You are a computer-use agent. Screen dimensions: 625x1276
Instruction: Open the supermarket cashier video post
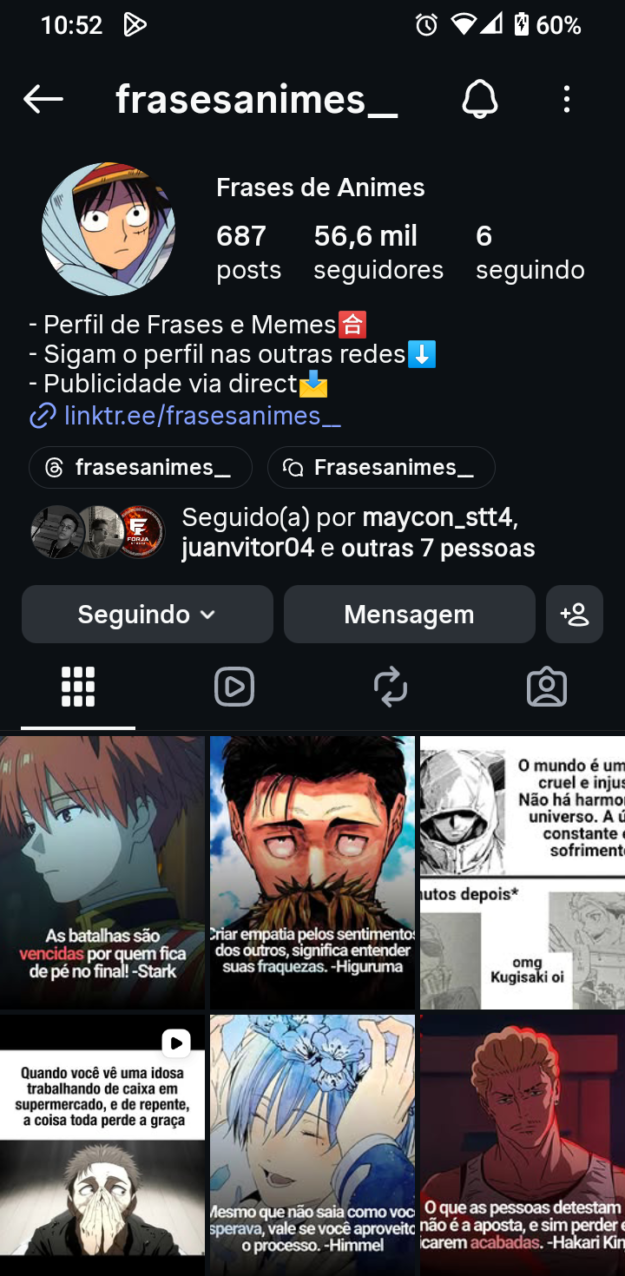(102, 1145)
